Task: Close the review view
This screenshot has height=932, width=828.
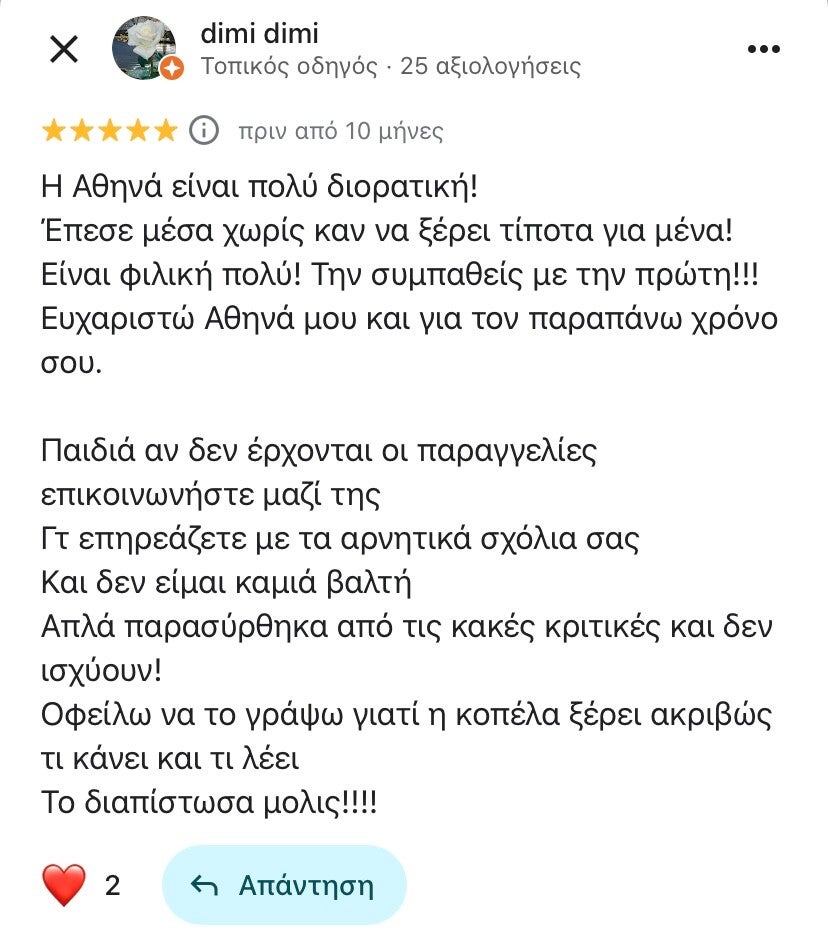Action: (x=64, y=49)
